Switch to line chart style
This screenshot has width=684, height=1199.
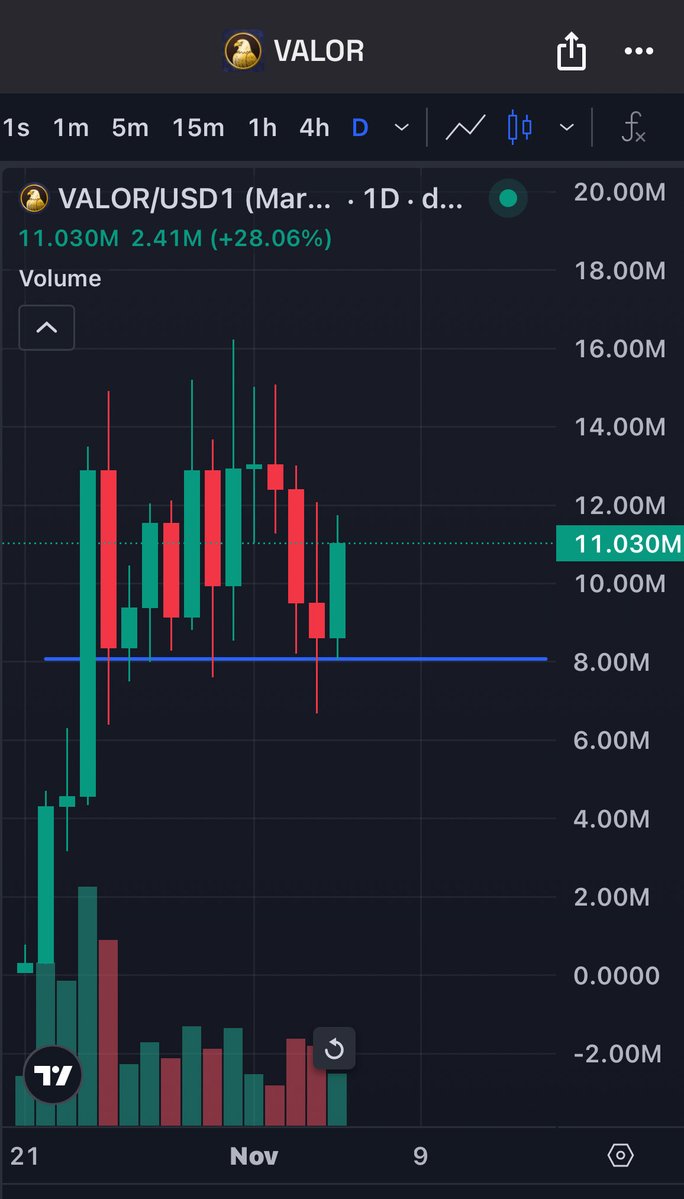click(466, 128)
